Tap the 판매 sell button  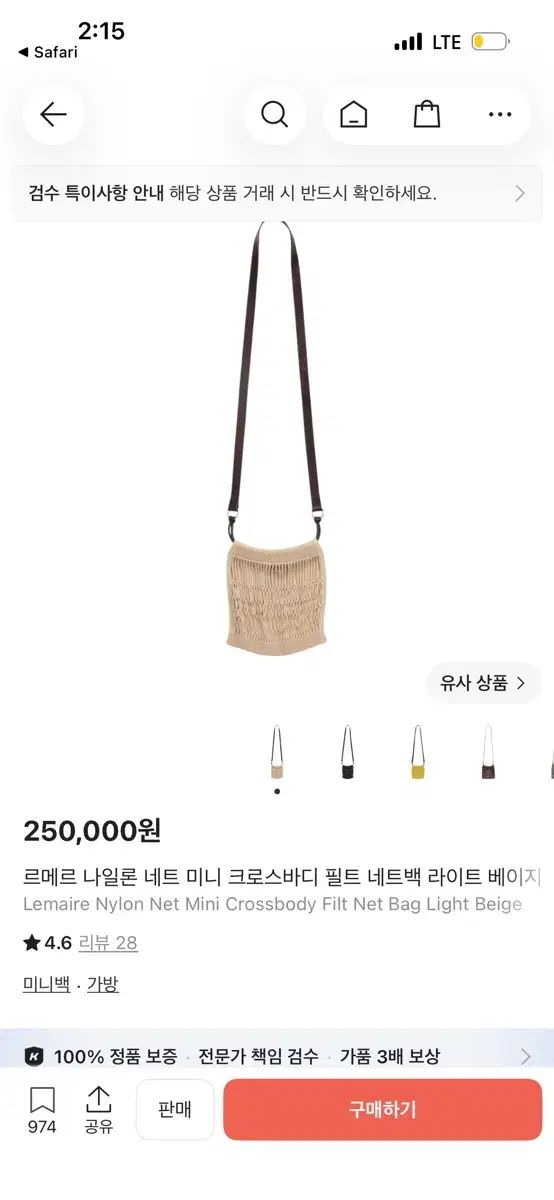(175, 1109)
